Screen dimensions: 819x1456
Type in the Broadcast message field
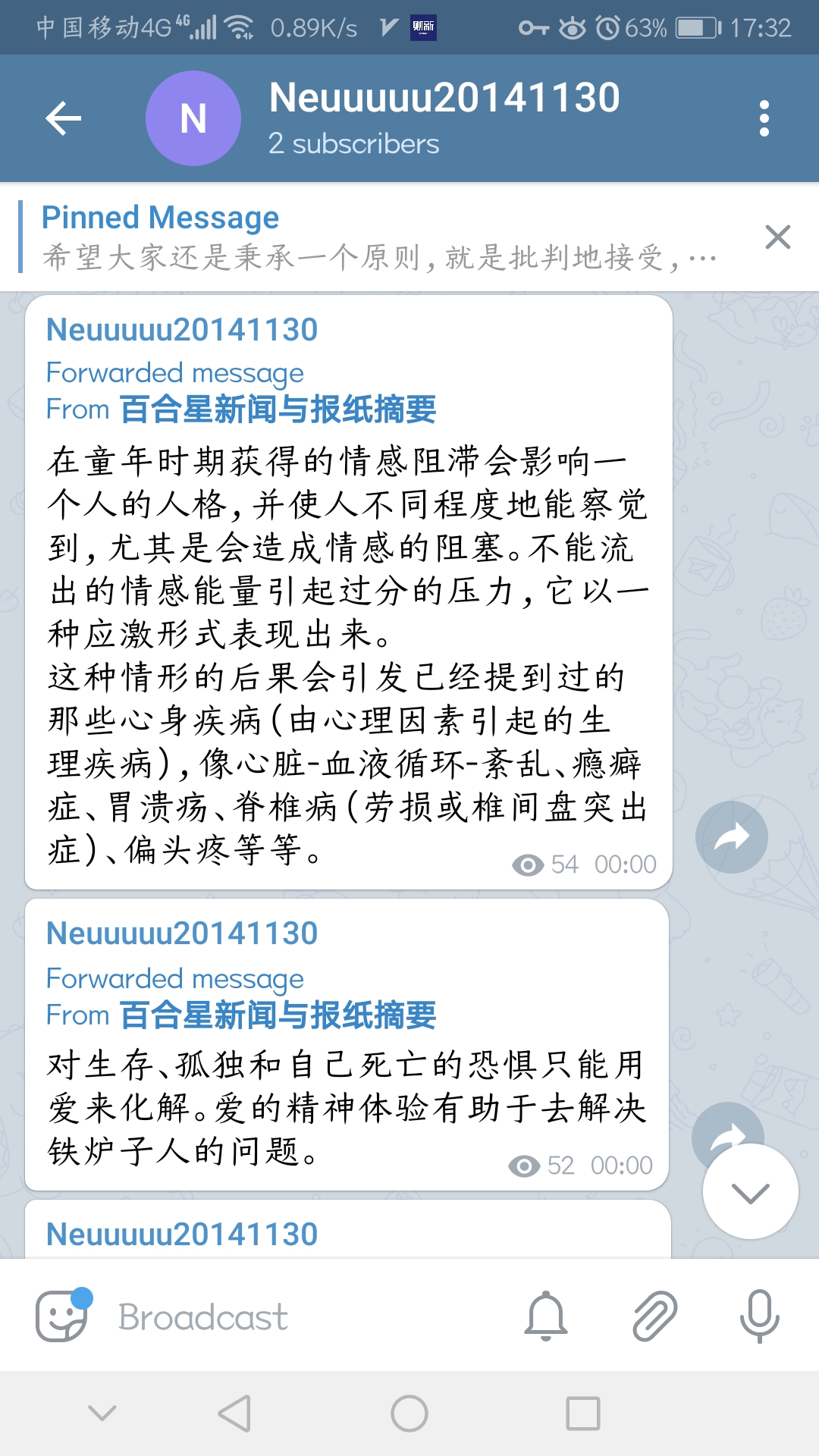[x=303, y=1317]
